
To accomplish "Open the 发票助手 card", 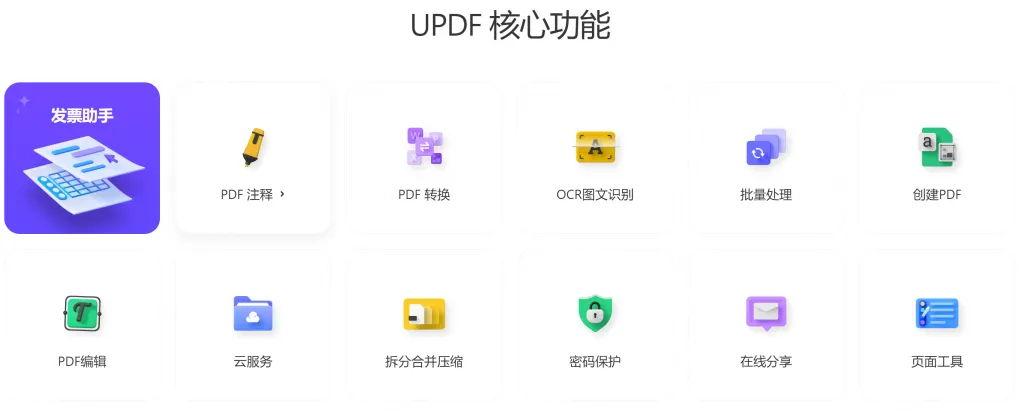I will tap(82, 158).
